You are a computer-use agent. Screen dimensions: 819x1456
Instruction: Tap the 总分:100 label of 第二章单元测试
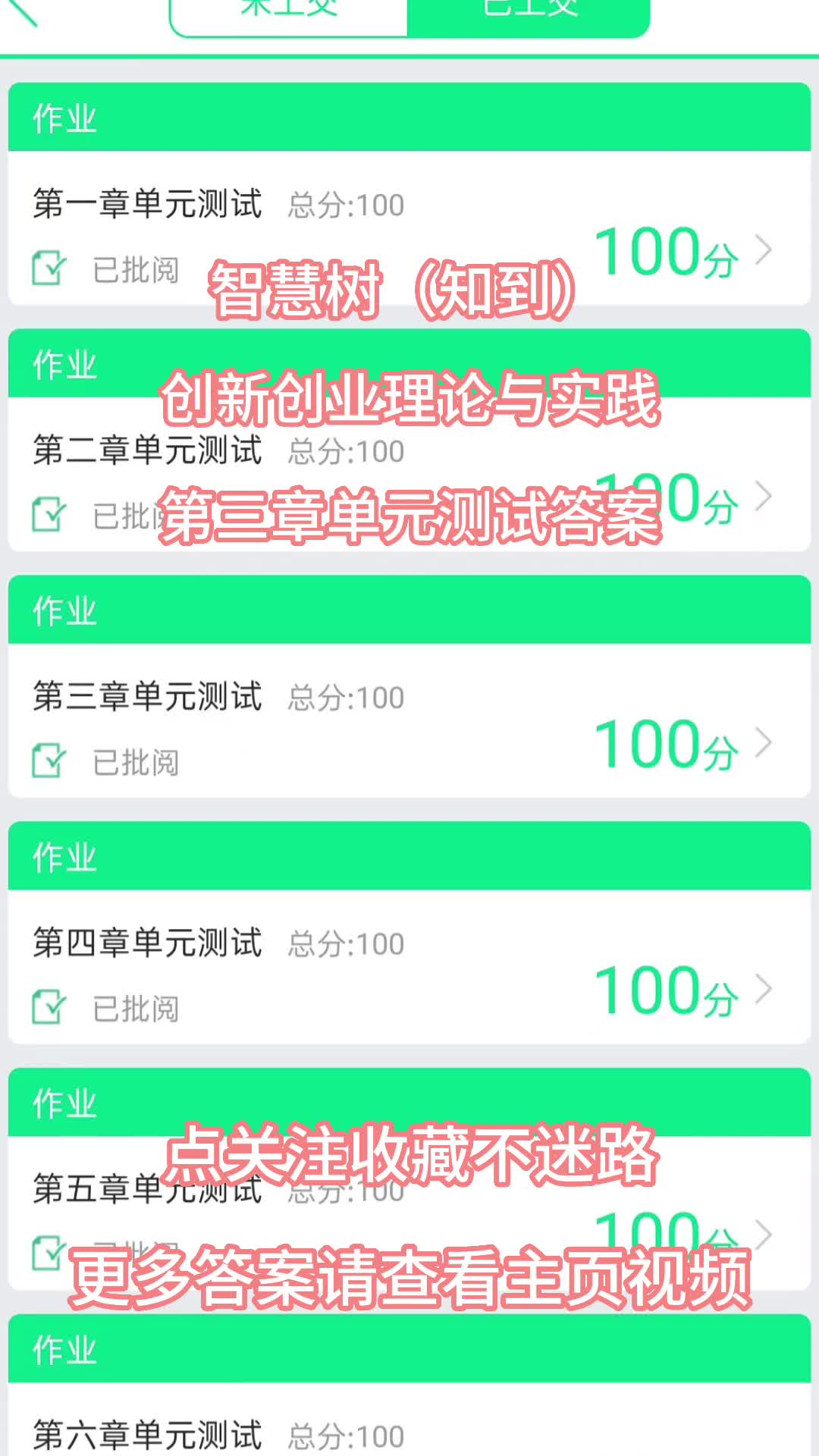[345, 453]
